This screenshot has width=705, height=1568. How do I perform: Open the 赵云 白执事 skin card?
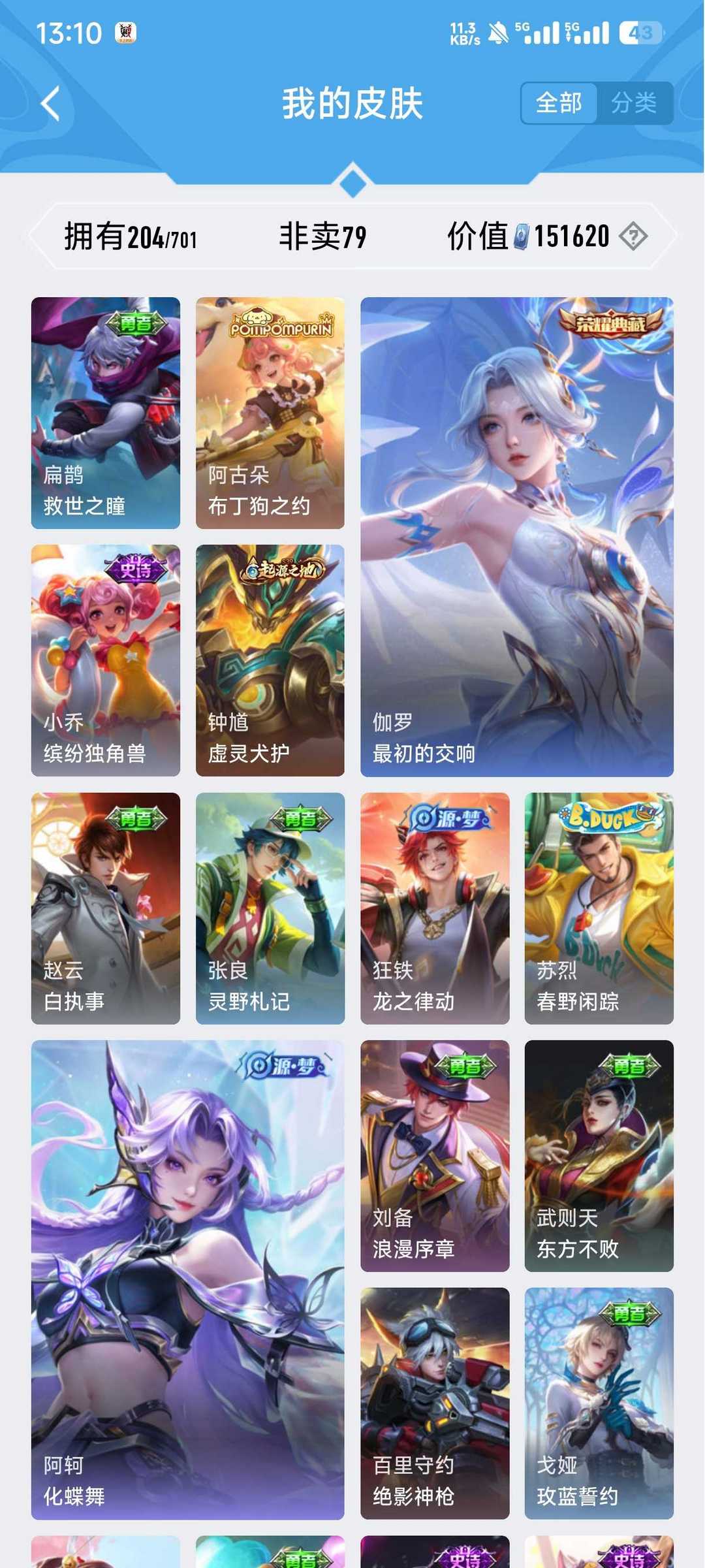[x=106, y=908]
